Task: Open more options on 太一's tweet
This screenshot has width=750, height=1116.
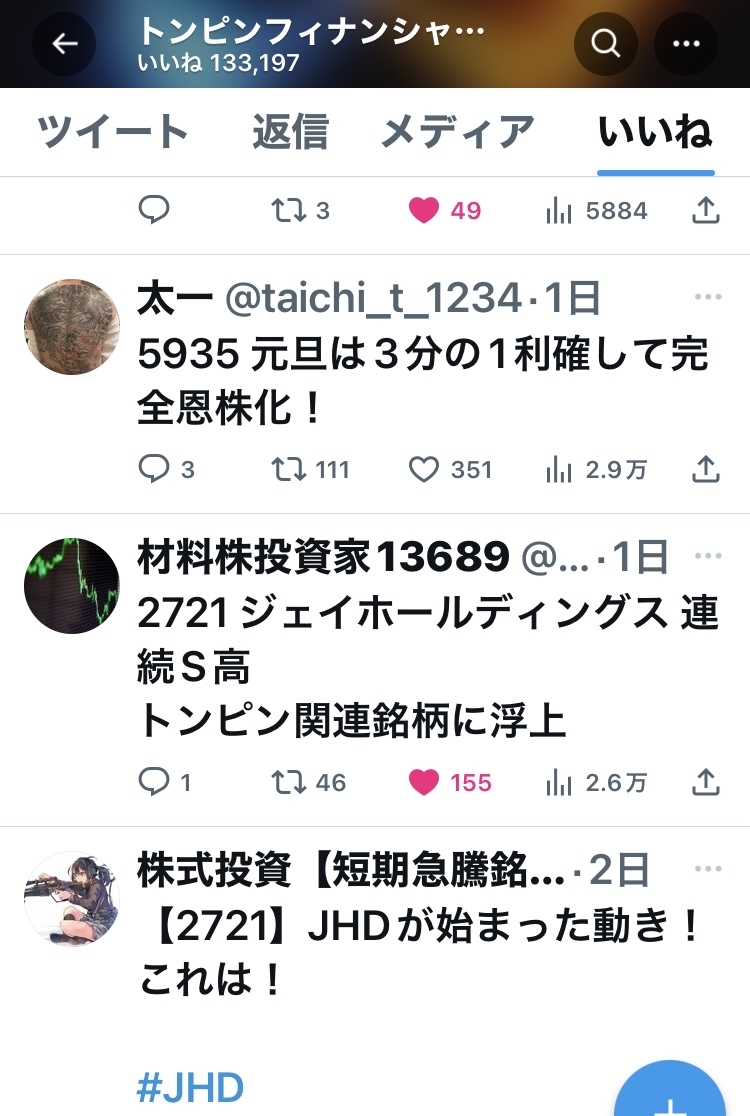Action: point(707,297)
